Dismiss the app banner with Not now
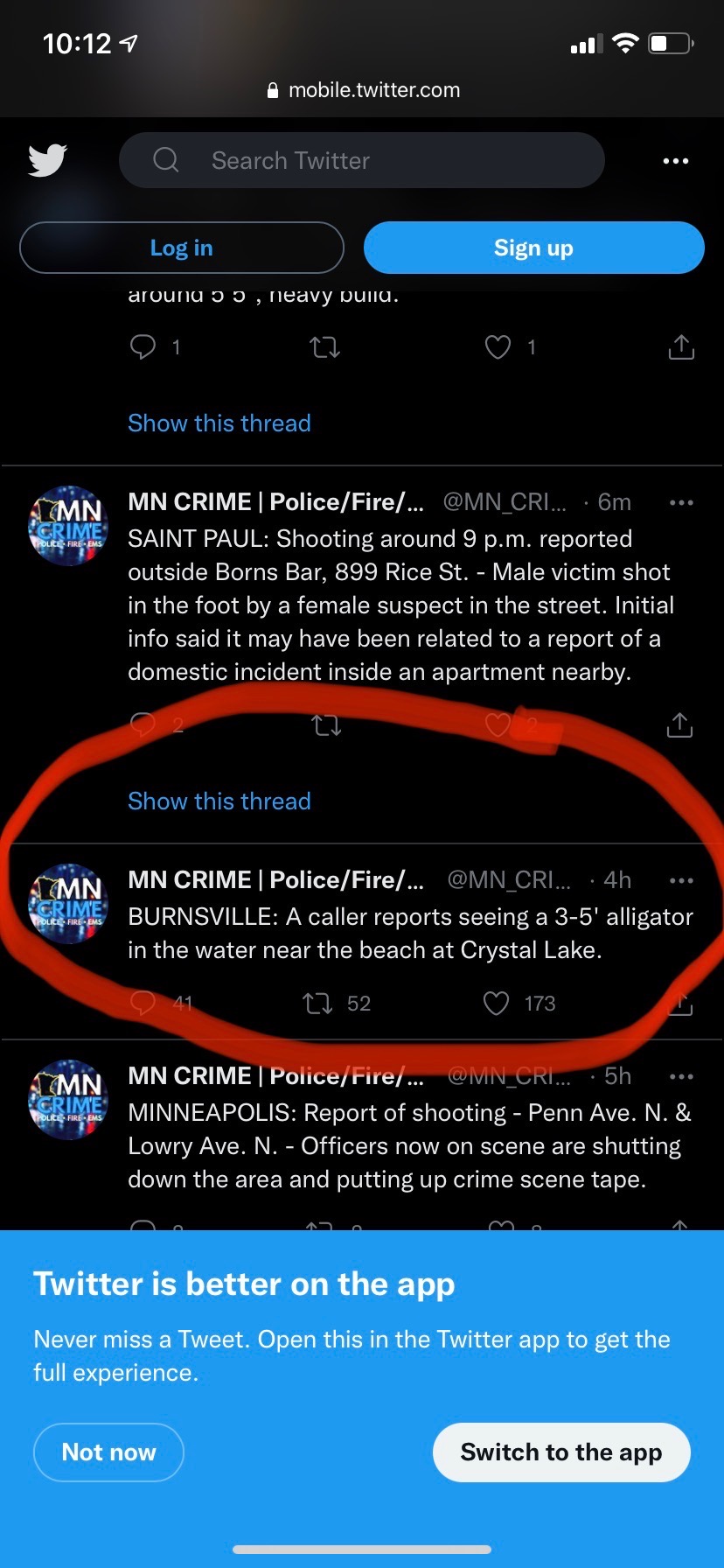Image resolution: width=724 pixels, height=1568 pixels. pos(108,1452)
